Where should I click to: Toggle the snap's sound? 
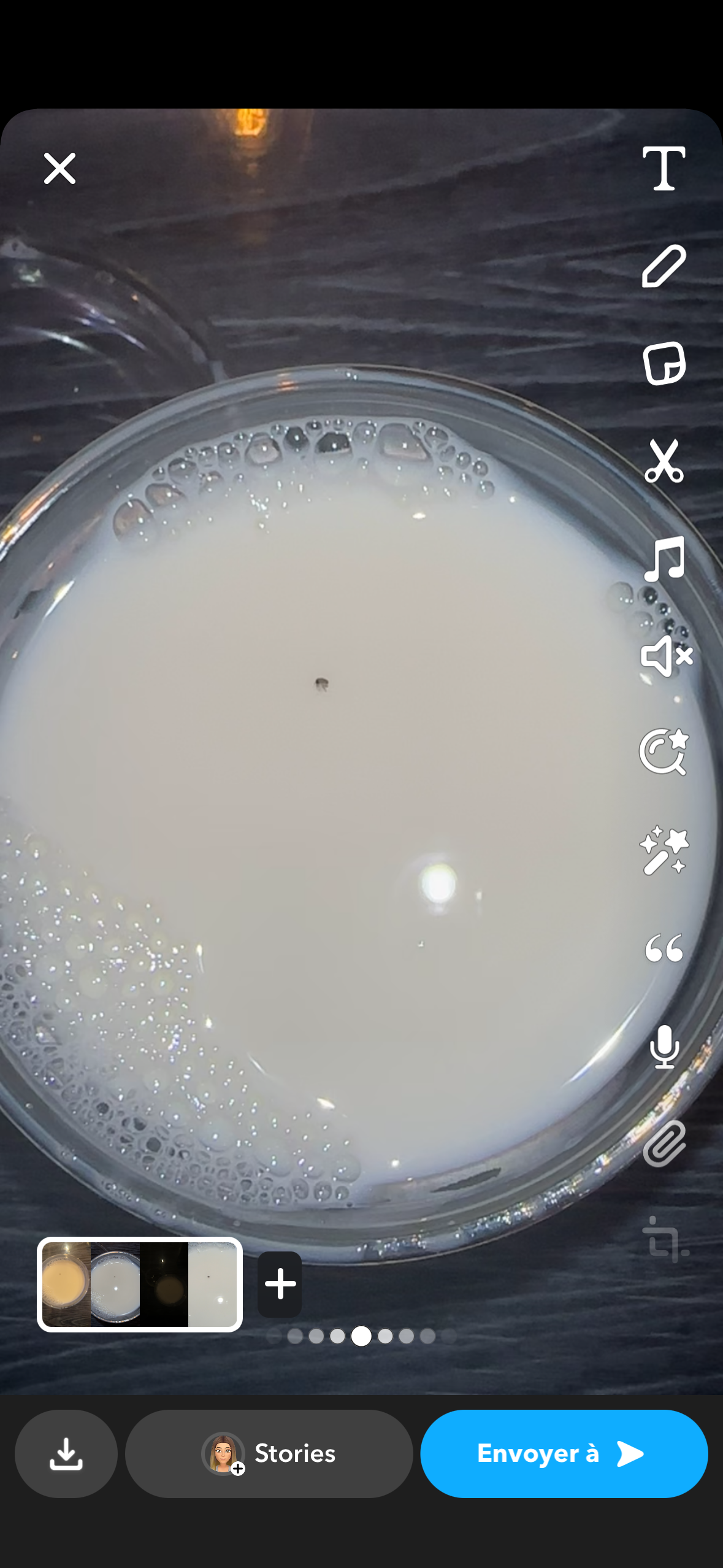click(666, 656)
